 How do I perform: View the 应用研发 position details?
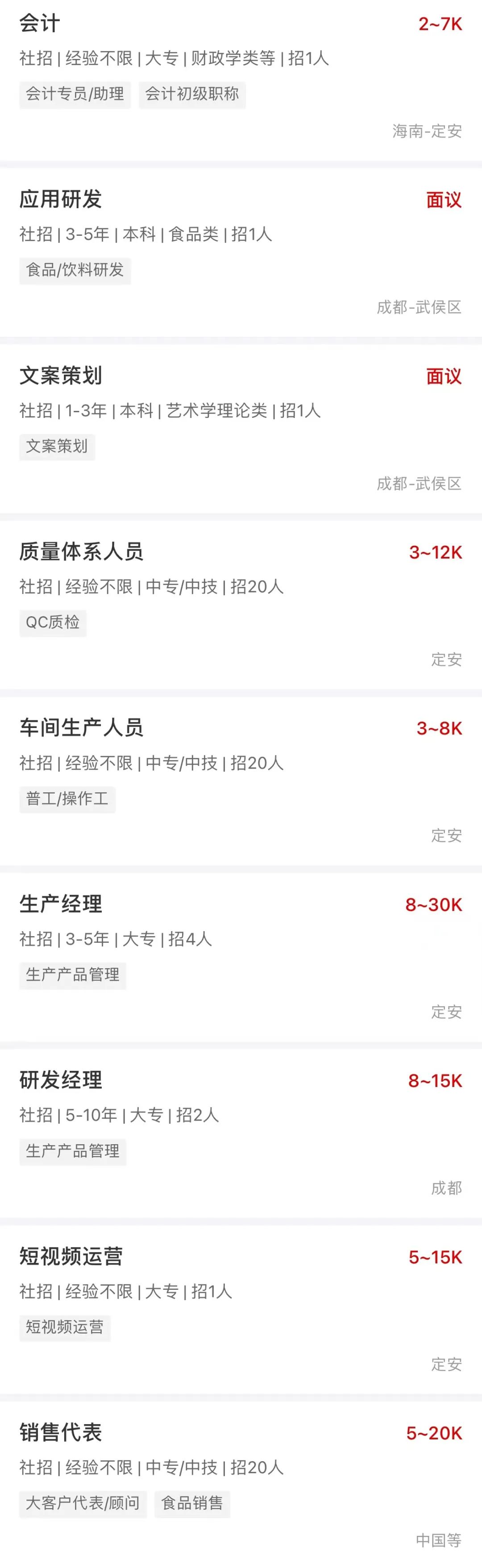point(61,200)
